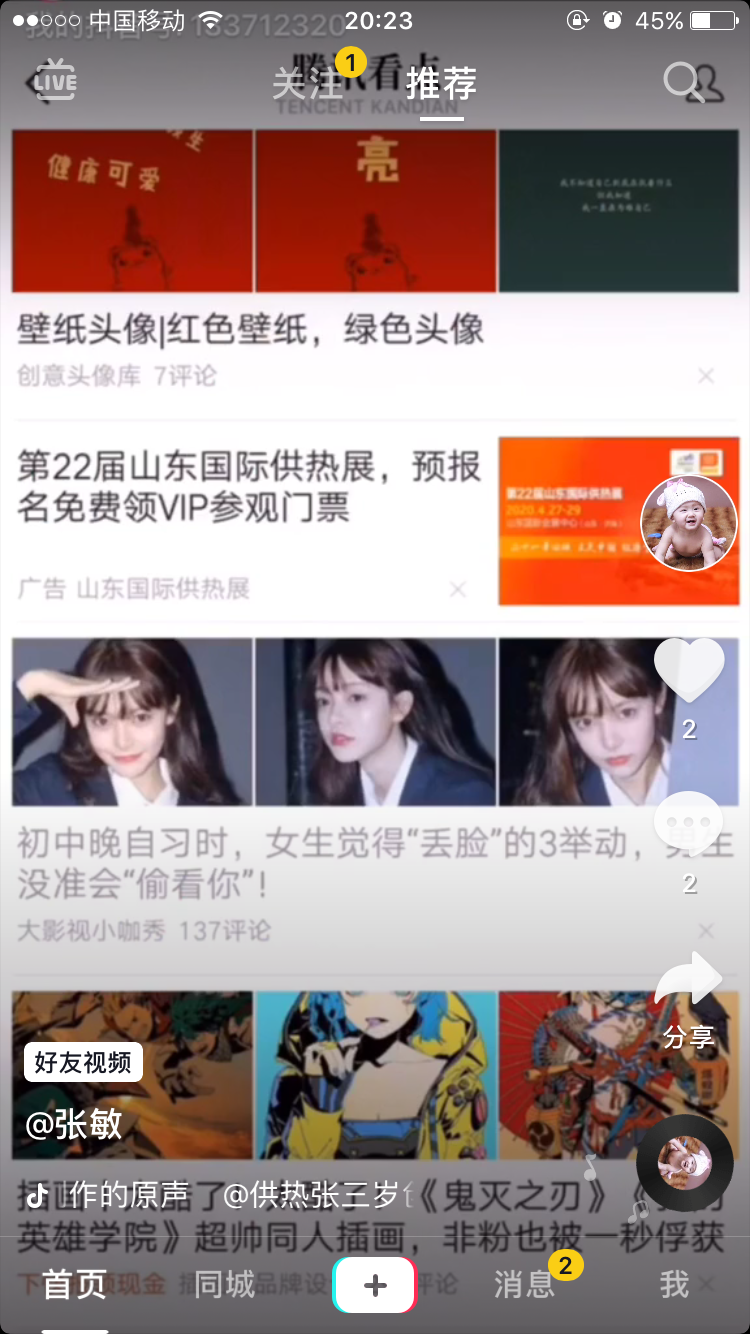
Task: Open the 我 profile tab
Action: coord(674,1284)
